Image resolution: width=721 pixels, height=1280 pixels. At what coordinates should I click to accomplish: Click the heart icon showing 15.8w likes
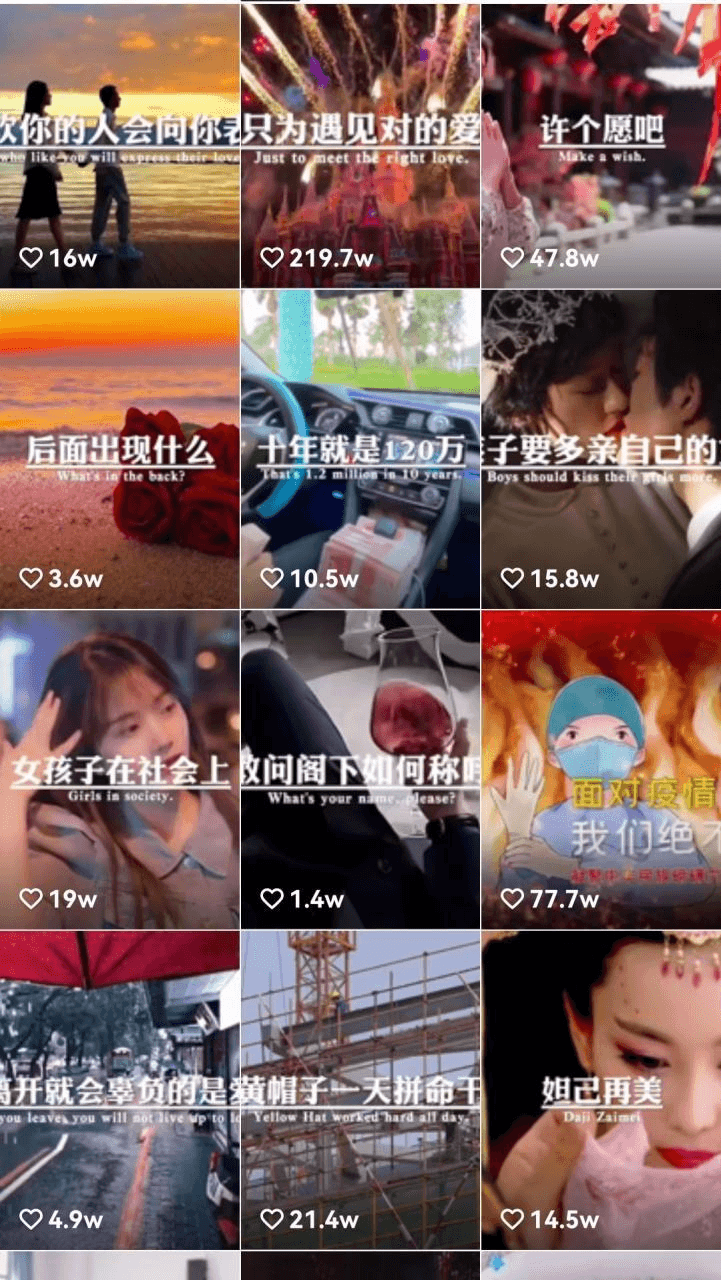(x=512, y=578)
